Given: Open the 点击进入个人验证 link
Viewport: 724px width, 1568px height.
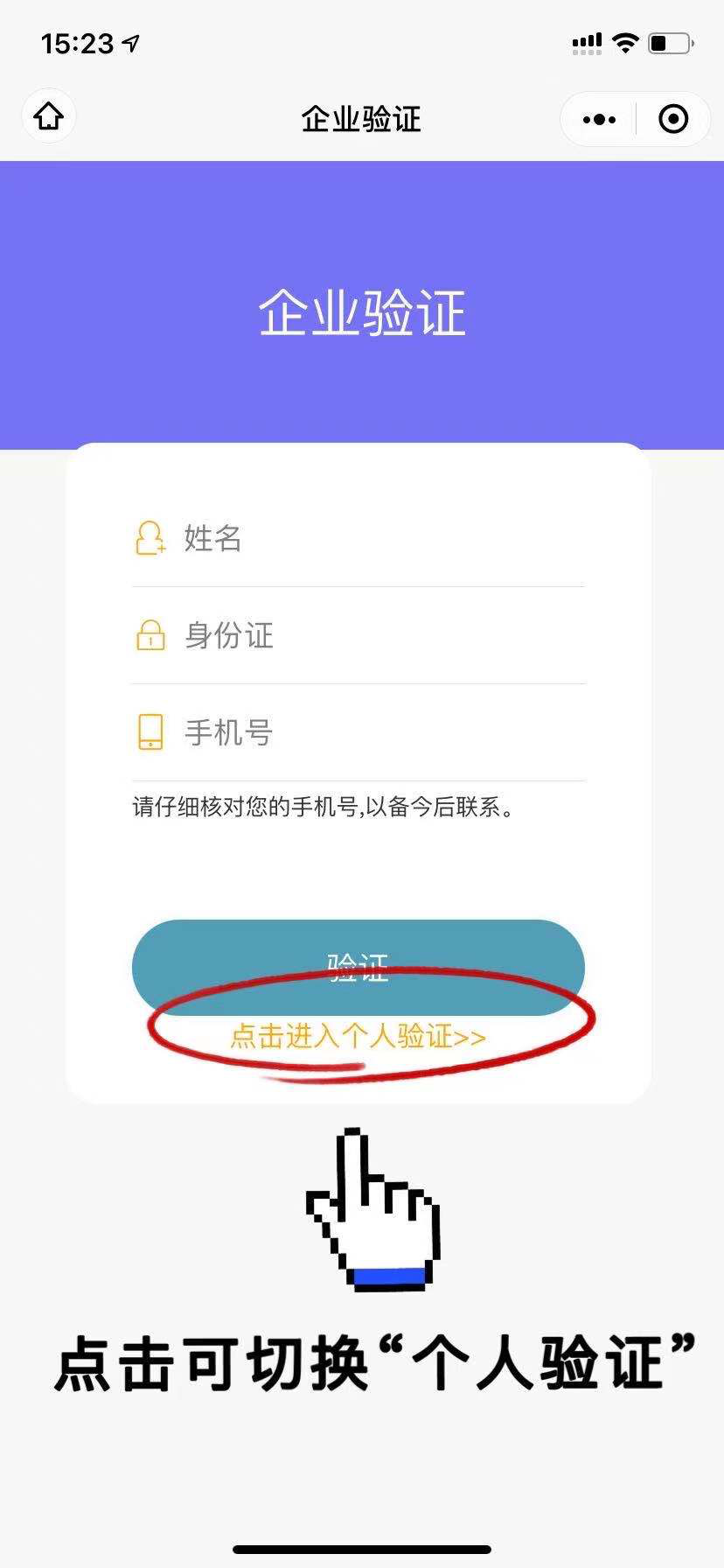Looking at the screenshot, I should point(358,1037).
